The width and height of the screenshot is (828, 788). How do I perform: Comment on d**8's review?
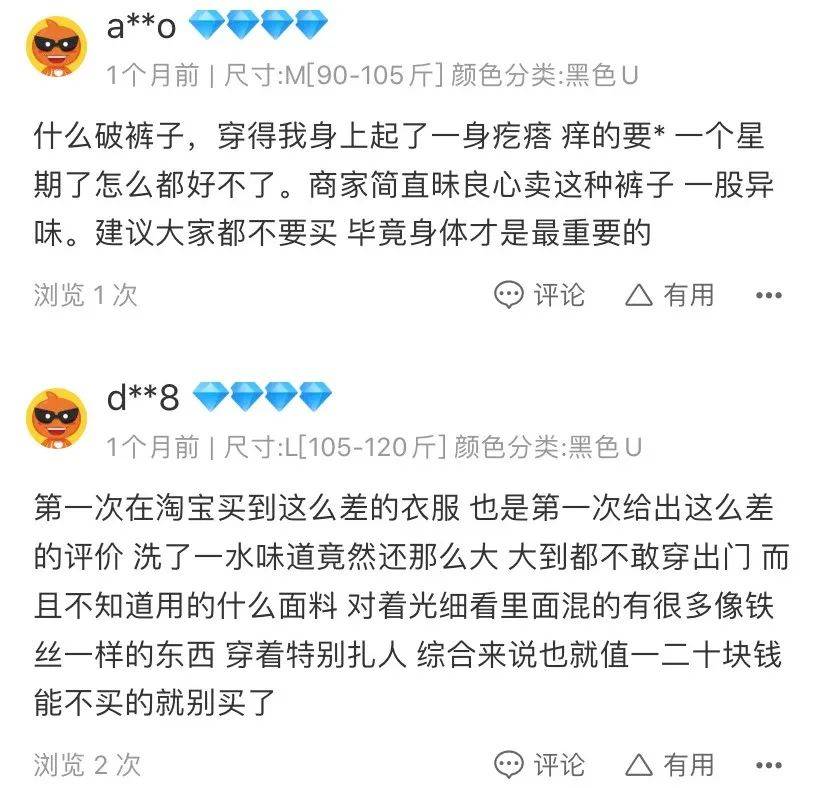click(x=539, y=765)
